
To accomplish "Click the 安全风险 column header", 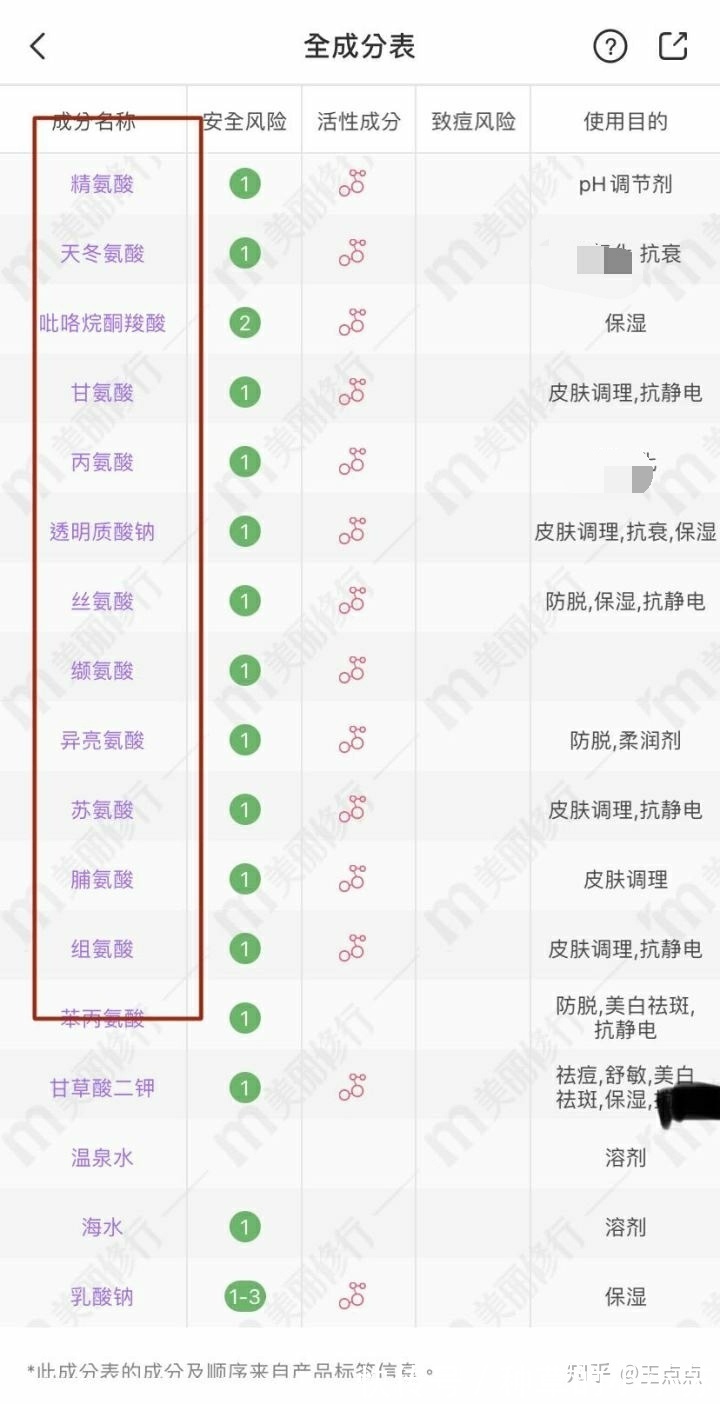I will point(244,120).
